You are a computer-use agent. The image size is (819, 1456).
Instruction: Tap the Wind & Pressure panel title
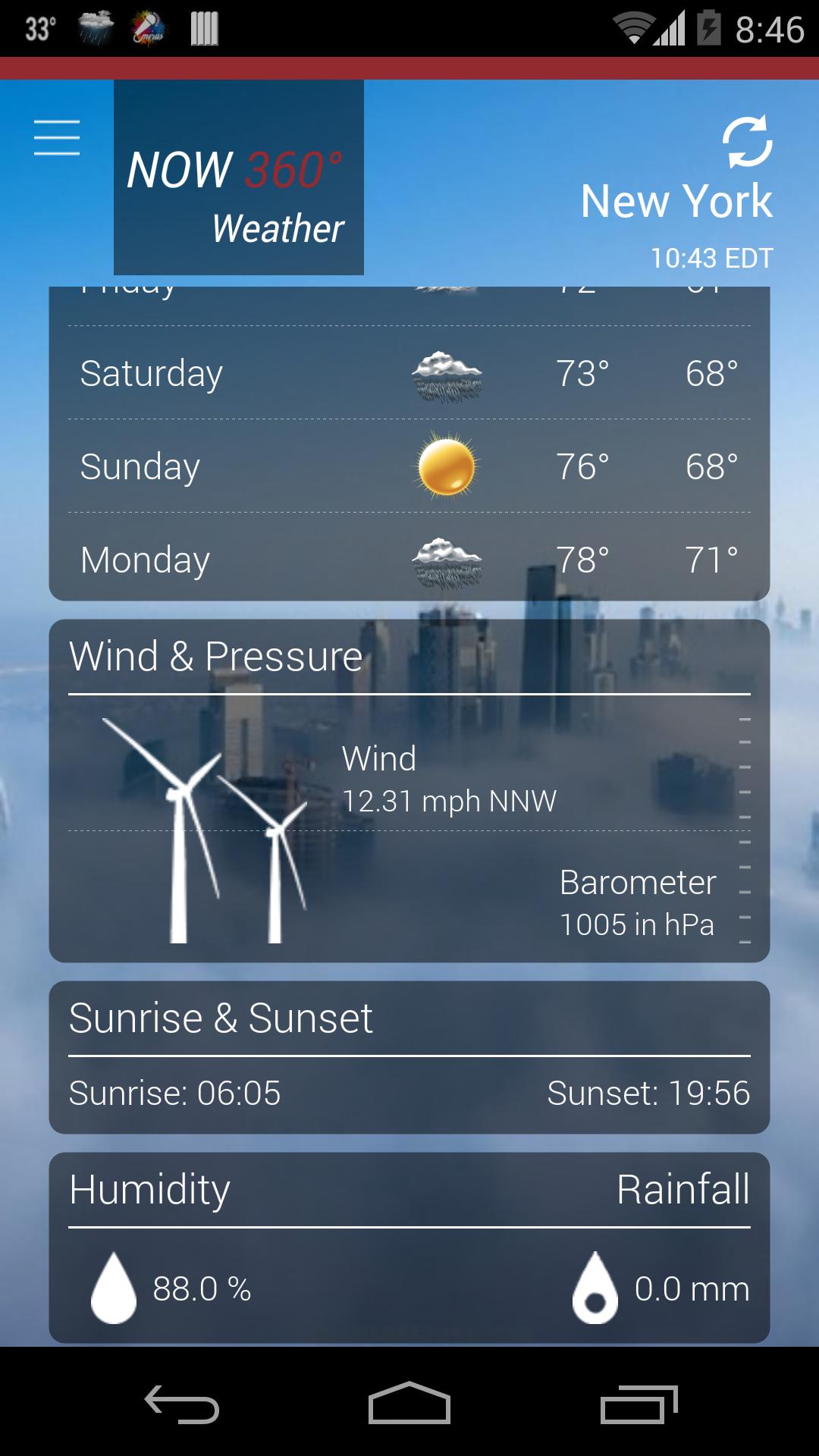[x=215, y=657]
